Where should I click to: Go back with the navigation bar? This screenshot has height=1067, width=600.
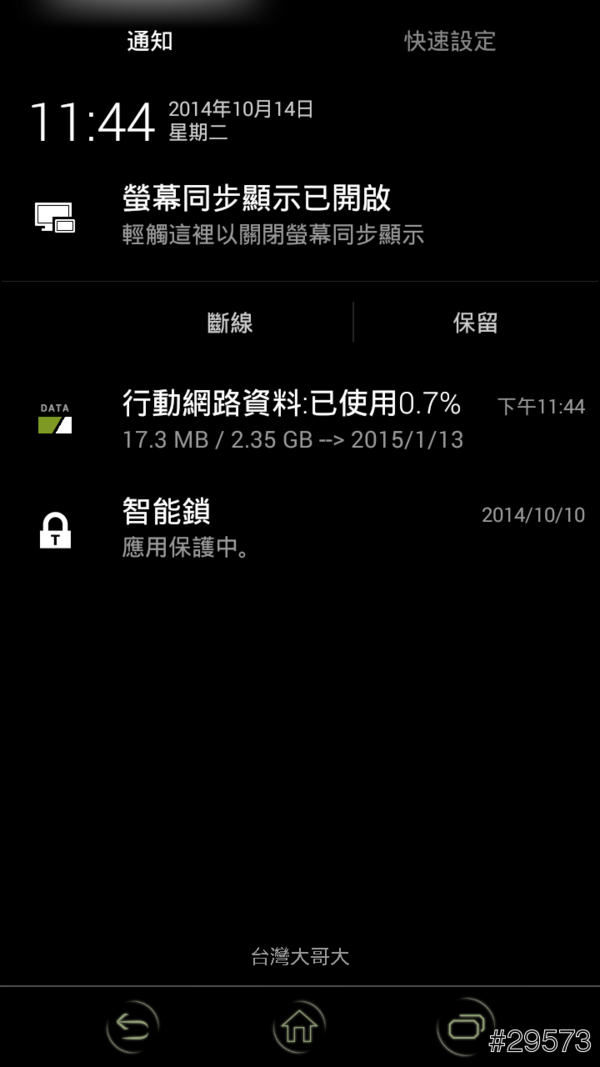133,1026
